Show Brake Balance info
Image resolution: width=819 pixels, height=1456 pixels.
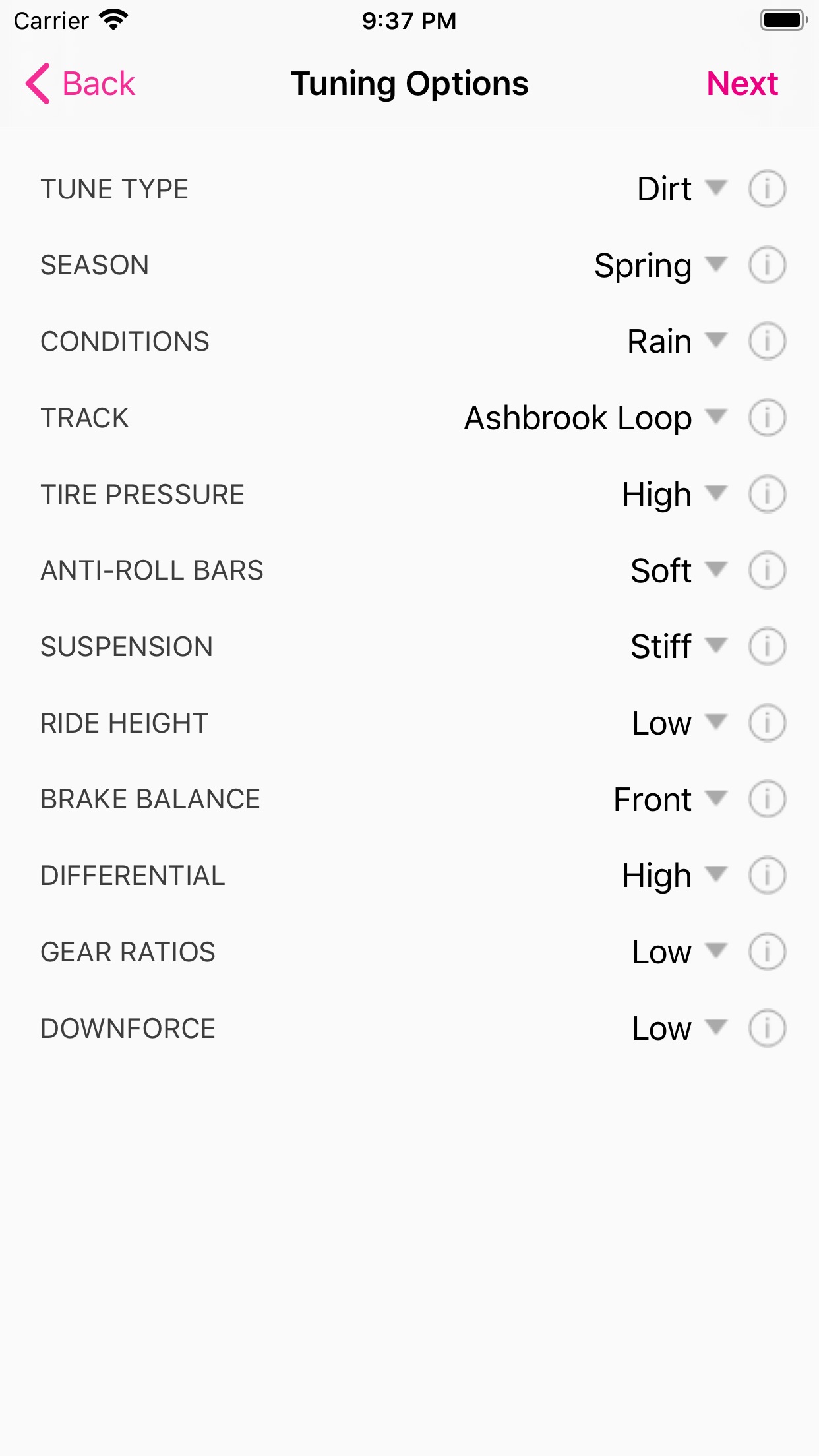pyautogui.click(x=767, y=799)
